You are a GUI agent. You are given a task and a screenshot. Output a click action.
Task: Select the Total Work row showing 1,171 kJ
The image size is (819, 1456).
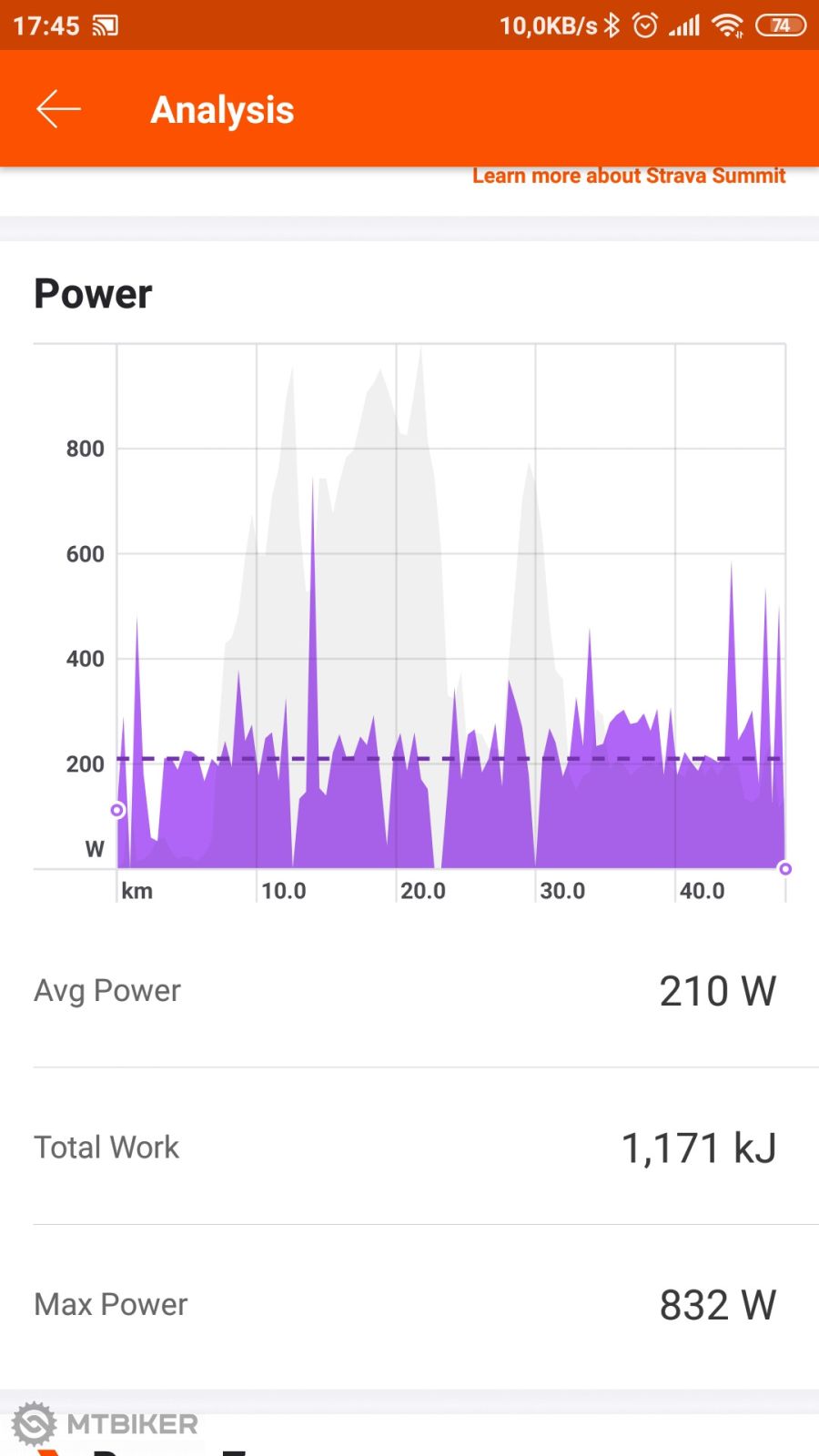tap(409, 1148)
